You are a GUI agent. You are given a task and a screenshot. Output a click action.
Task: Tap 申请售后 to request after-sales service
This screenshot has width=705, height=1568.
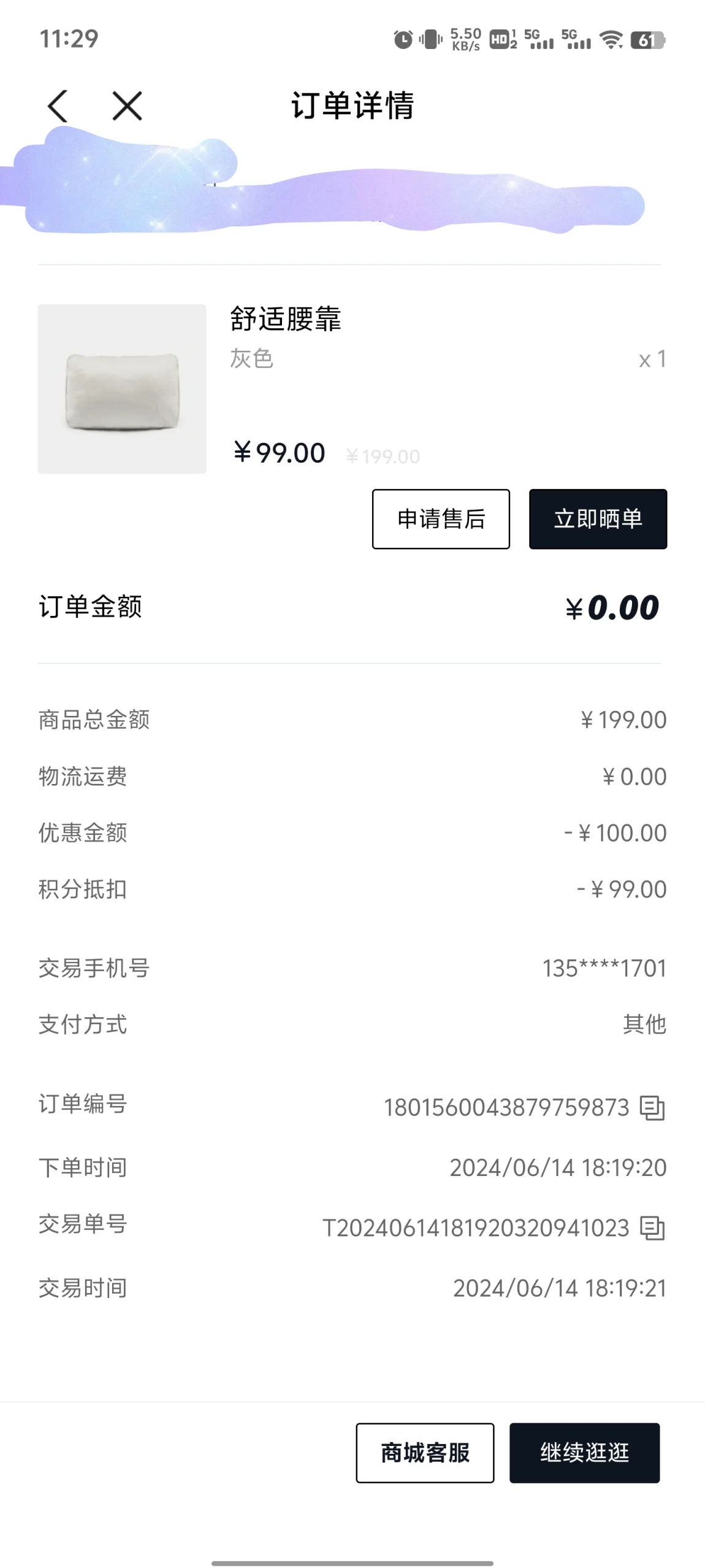tap(441, 519)
